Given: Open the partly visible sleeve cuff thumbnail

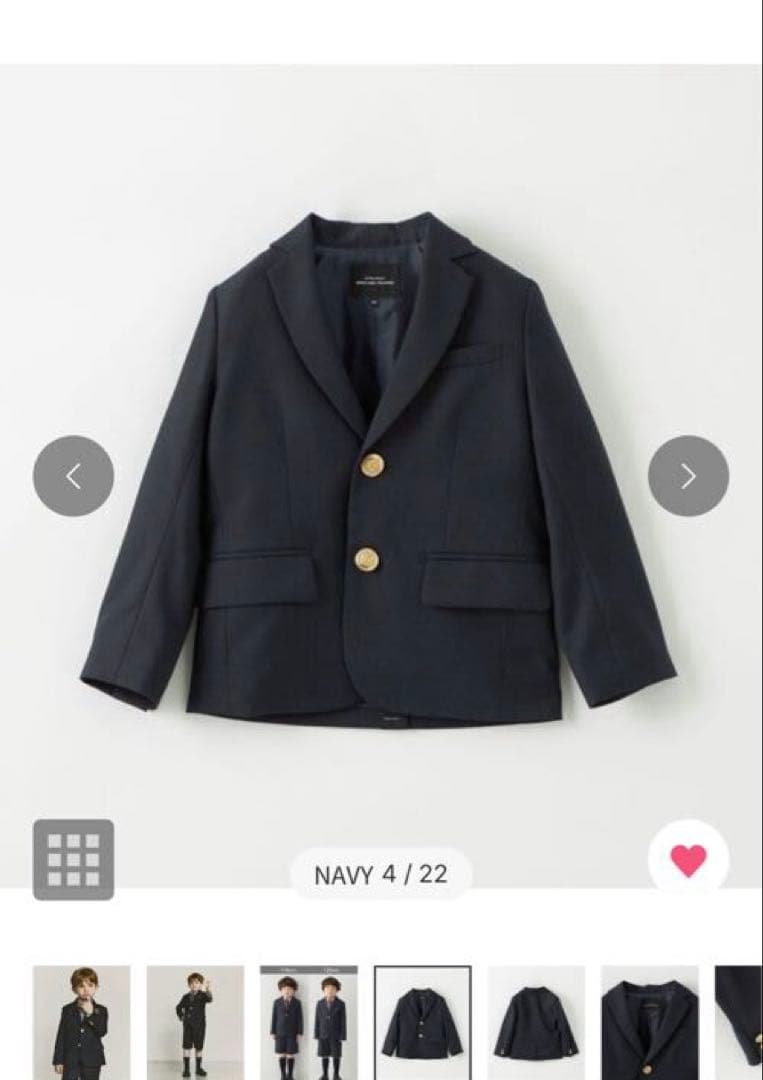Looking at the screenshot, I should tap(740, 1021).
